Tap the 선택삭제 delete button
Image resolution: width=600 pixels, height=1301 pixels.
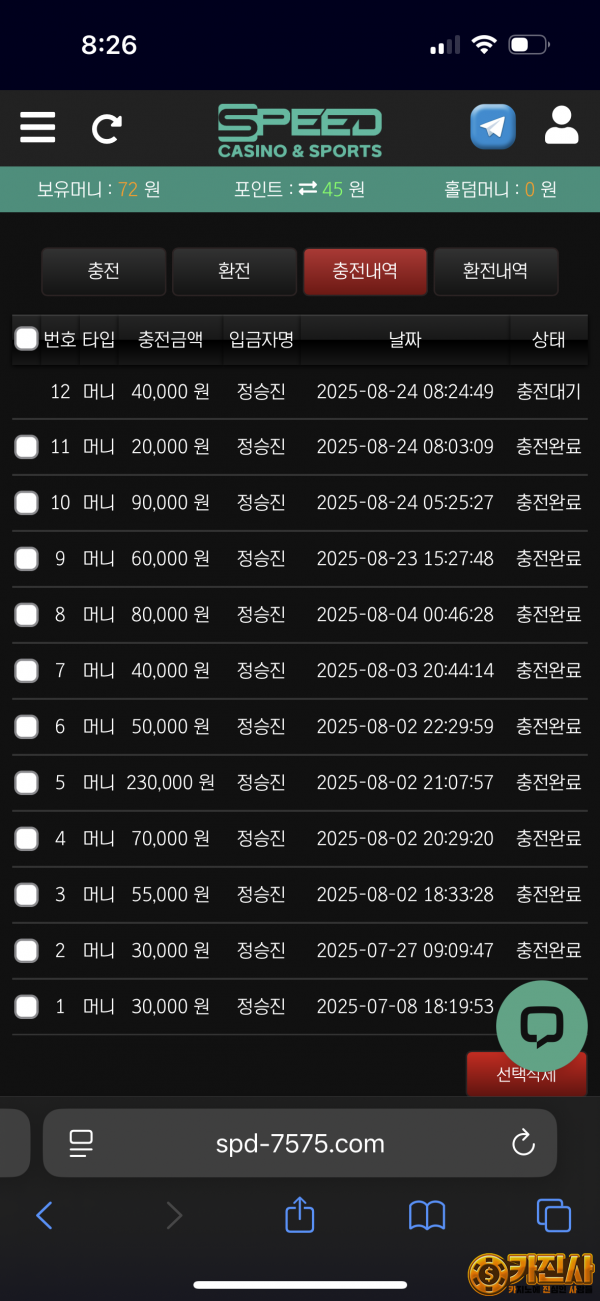tap(527, 1075)
